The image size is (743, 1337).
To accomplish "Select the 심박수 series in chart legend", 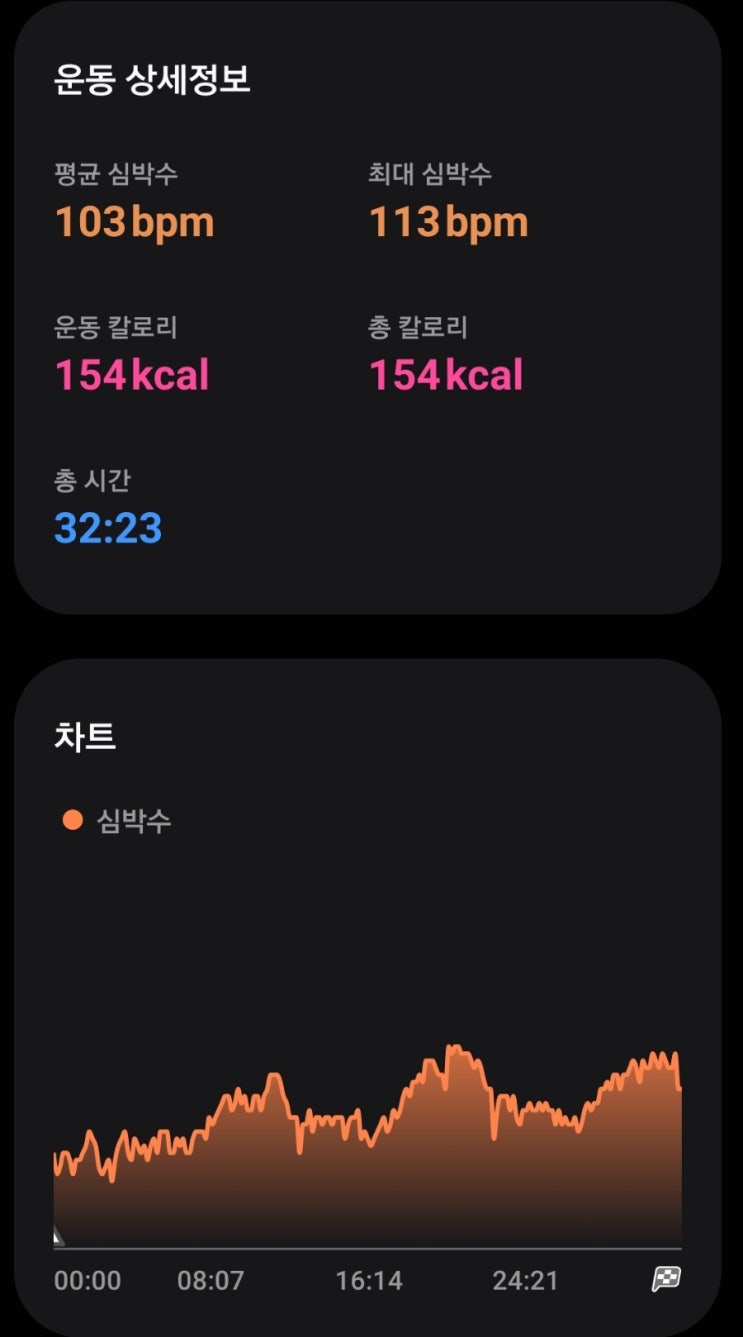I will (x=116, y=821).
